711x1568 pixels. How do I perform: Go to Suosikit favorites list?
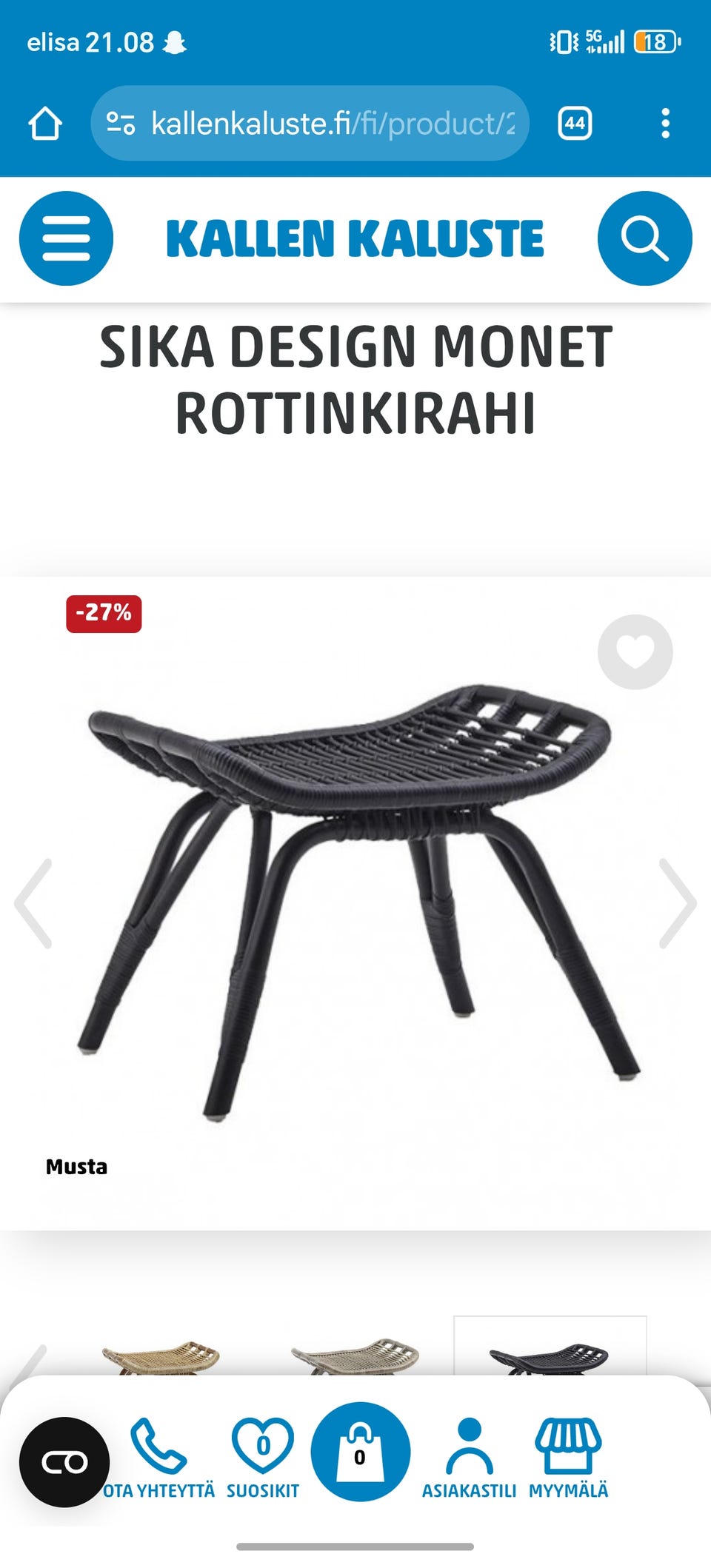tap(263, 1458)
